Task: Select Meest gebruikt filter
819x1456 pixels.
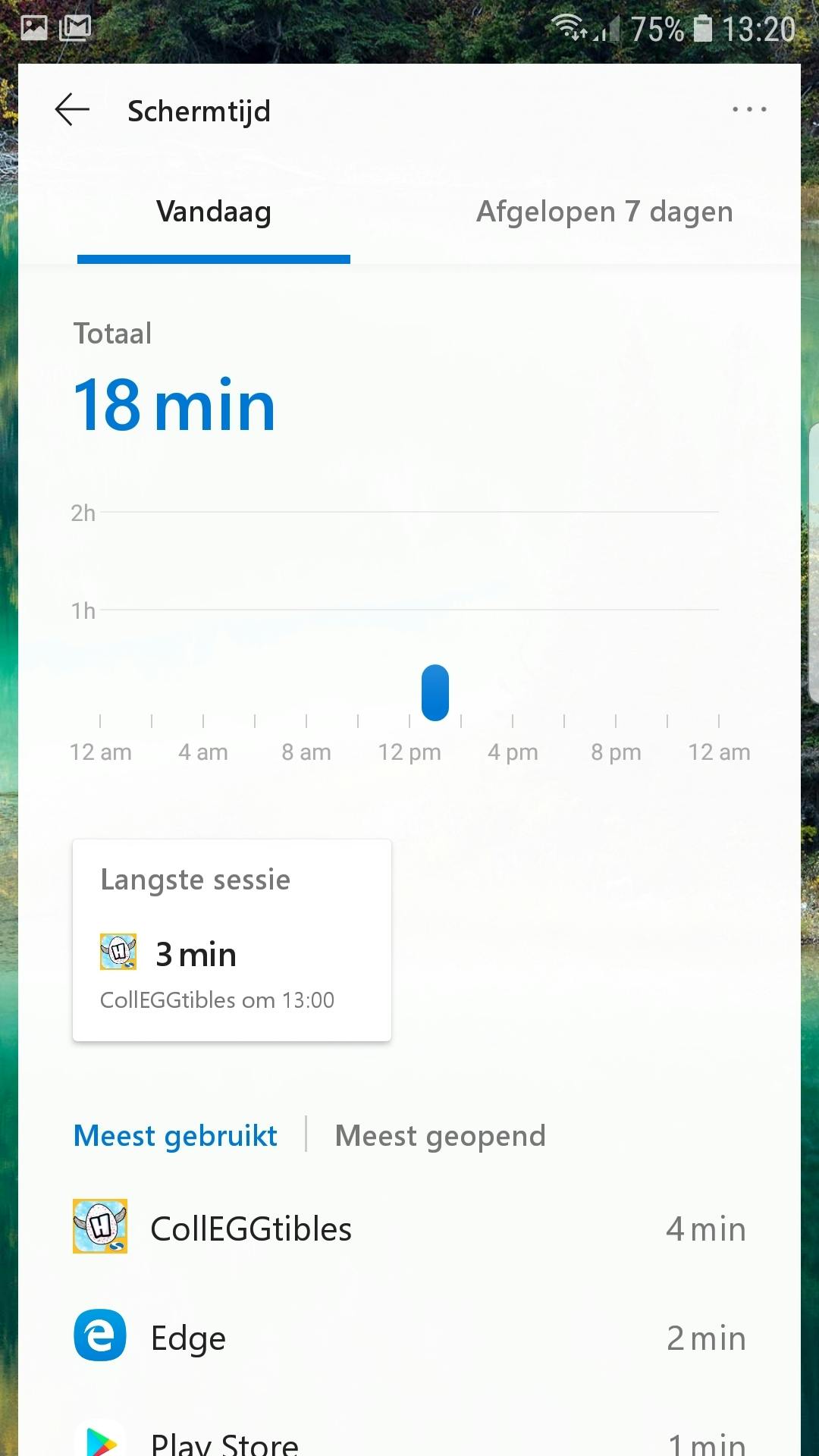Action: [176, 1135]
